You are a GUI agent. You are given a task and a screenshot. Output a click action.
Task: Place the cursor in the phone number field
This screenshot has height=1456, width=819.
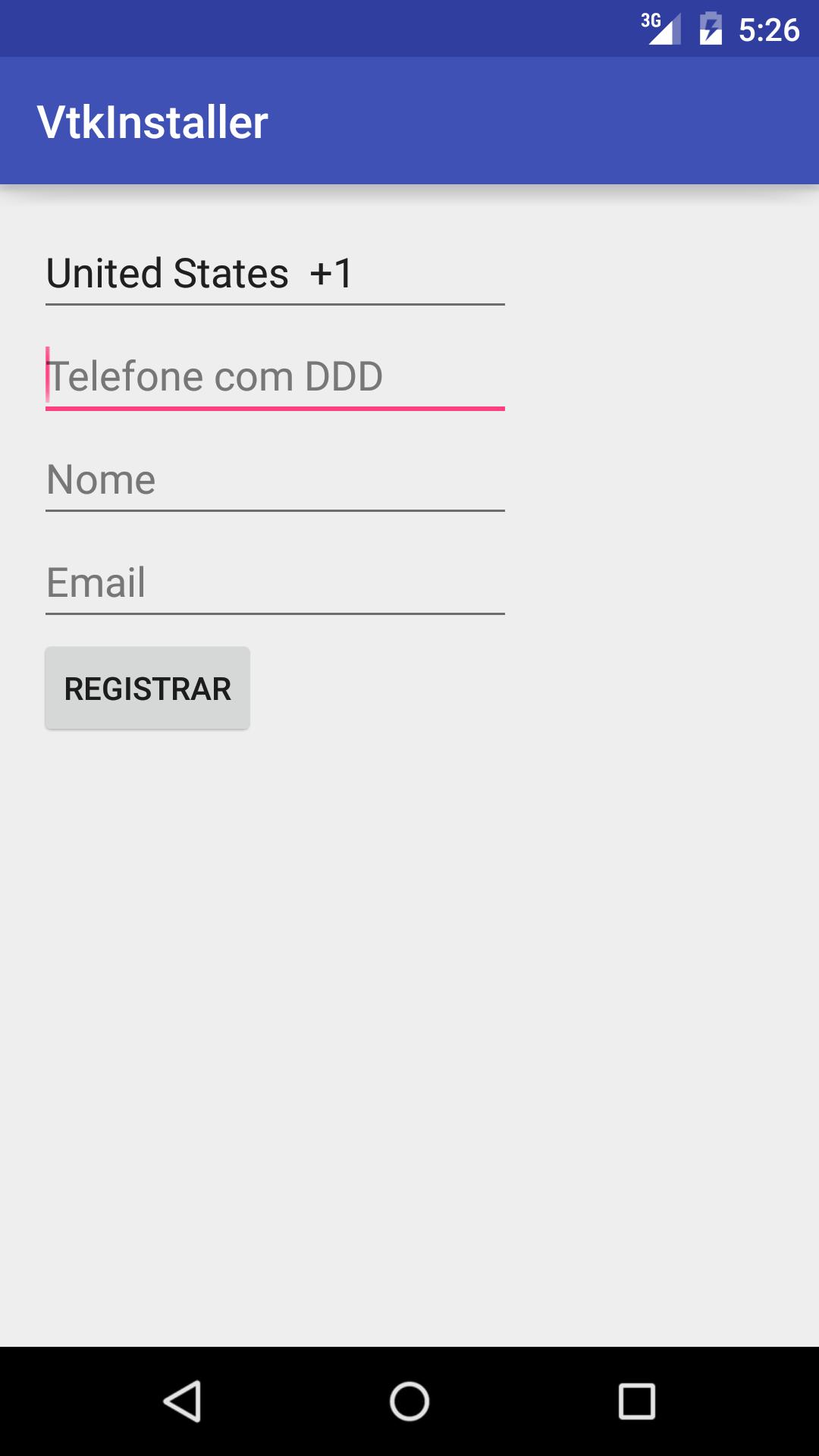(x=275, y=375)
